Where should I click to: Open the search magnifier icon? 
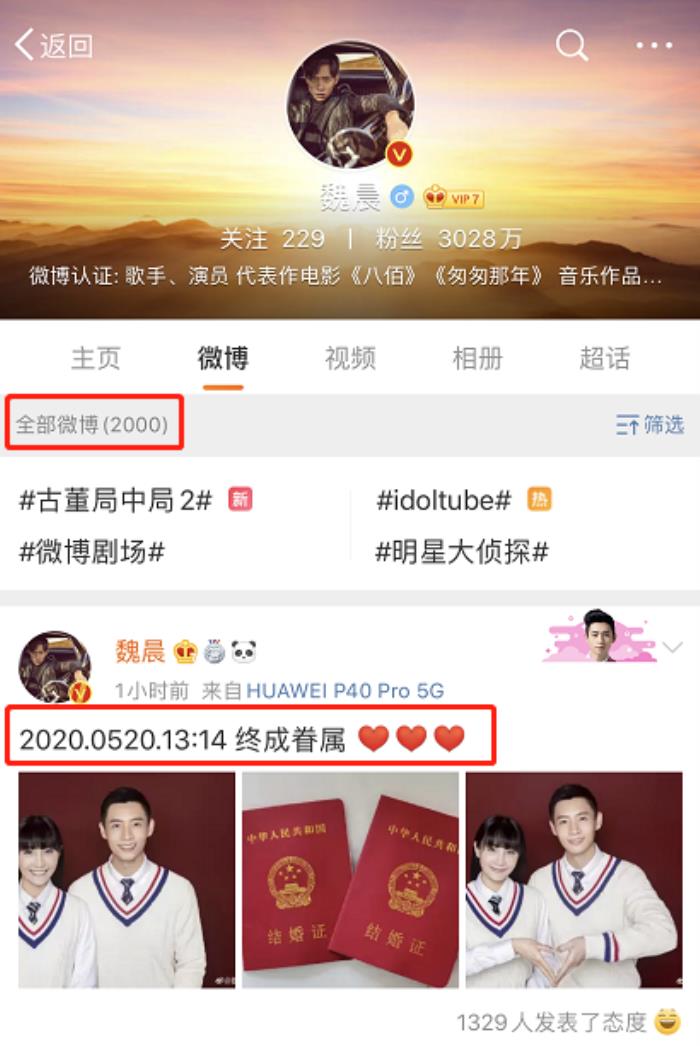coord(572,45)
